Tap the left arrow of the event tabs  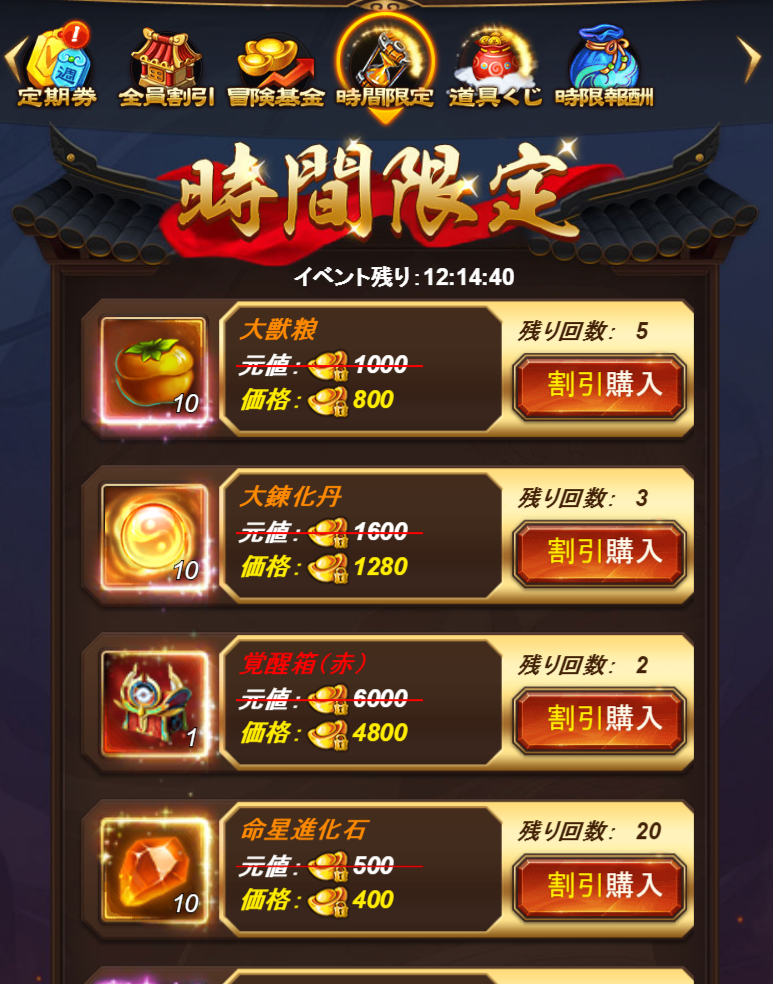[14, 58]
